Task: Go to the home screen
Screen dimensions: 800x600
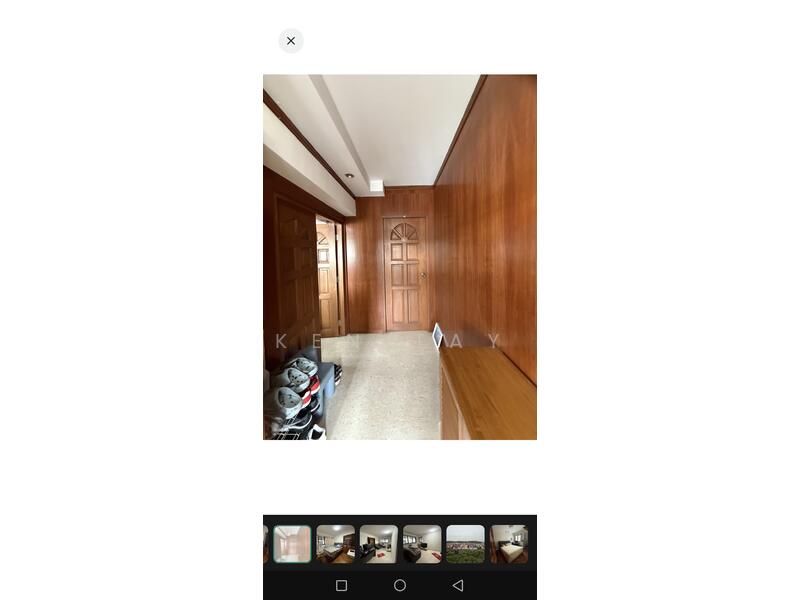Action: pos(400,585)
